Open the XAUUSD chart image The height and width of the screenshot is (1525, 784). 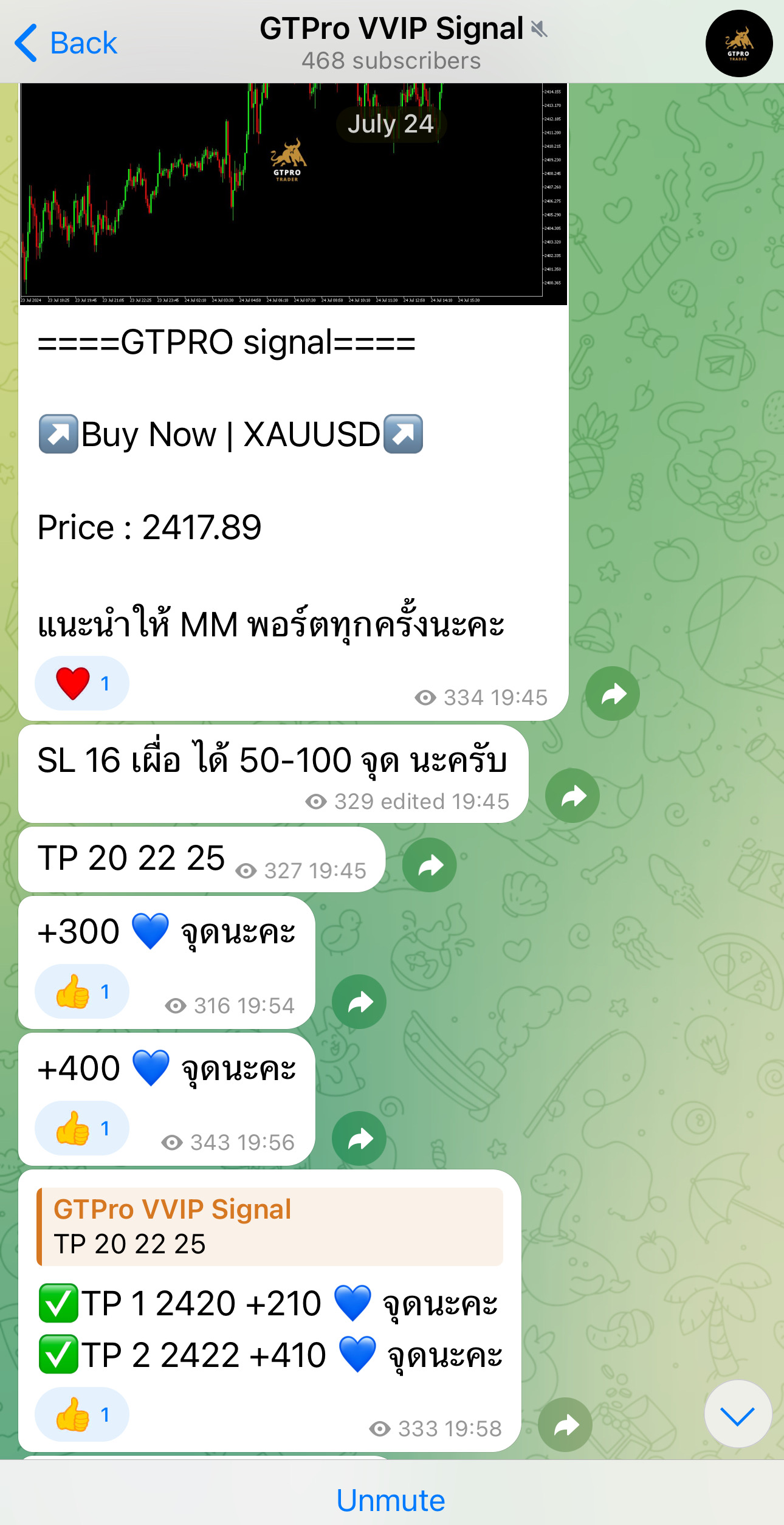tap(293, 193)
